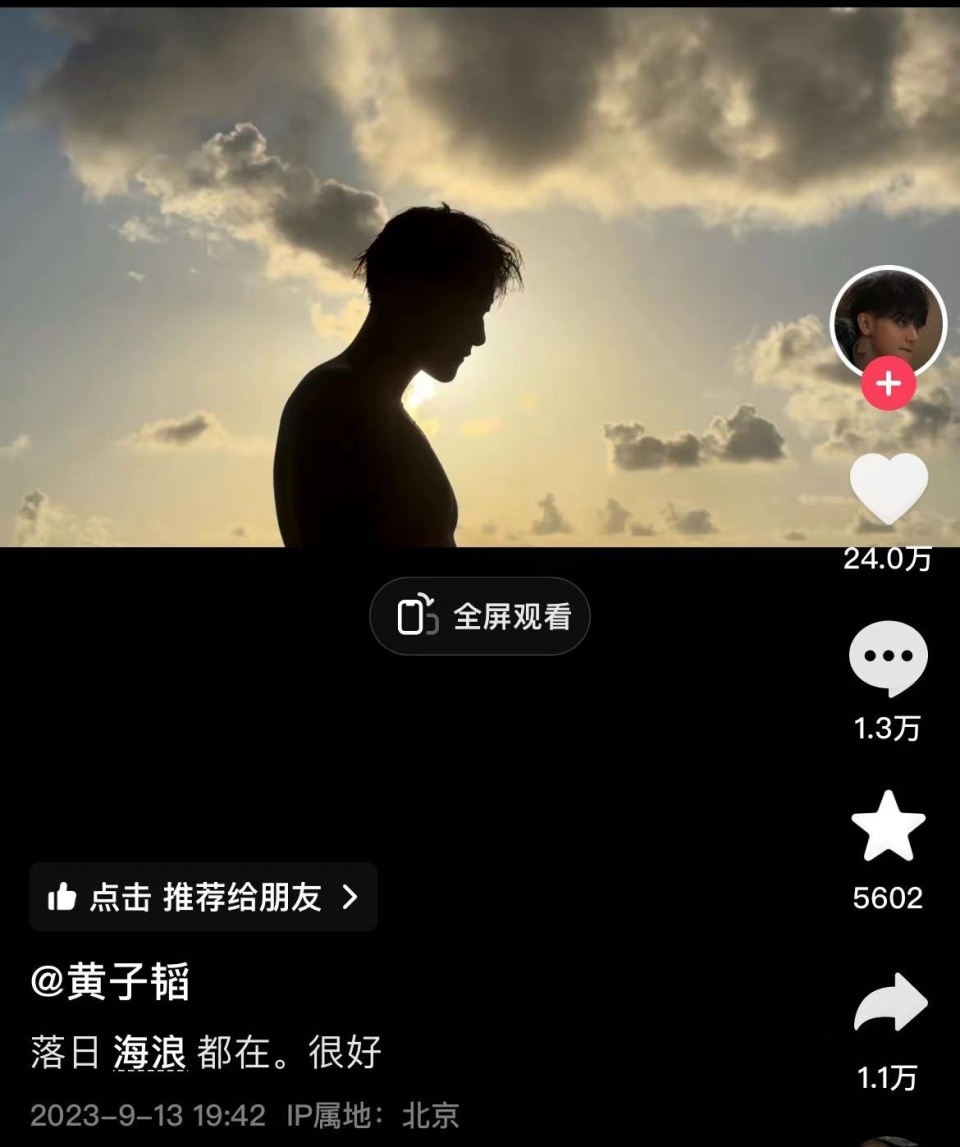Open comments via the speech bubble icon
This screenshot has width=960, height=1147.
[x=888, y=657]
